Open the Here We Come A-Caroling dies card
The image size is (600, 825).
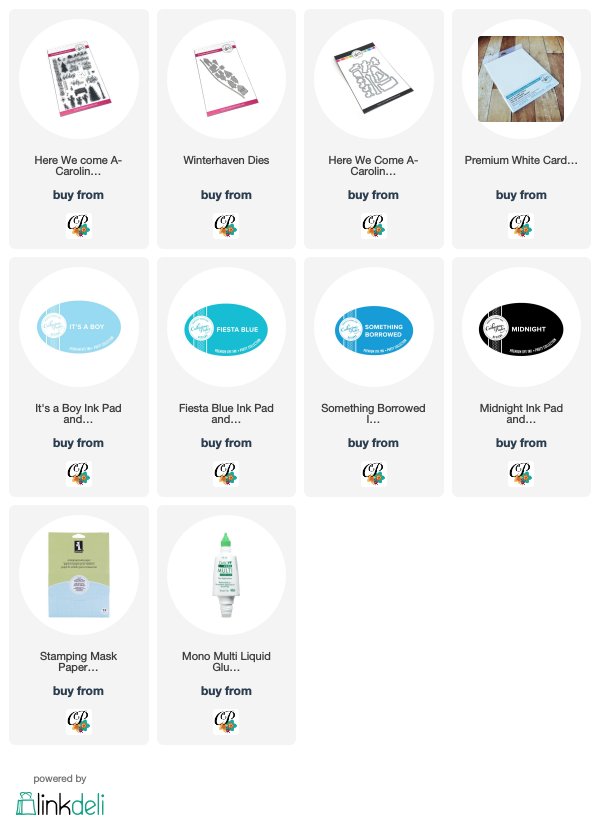[373, 80]
